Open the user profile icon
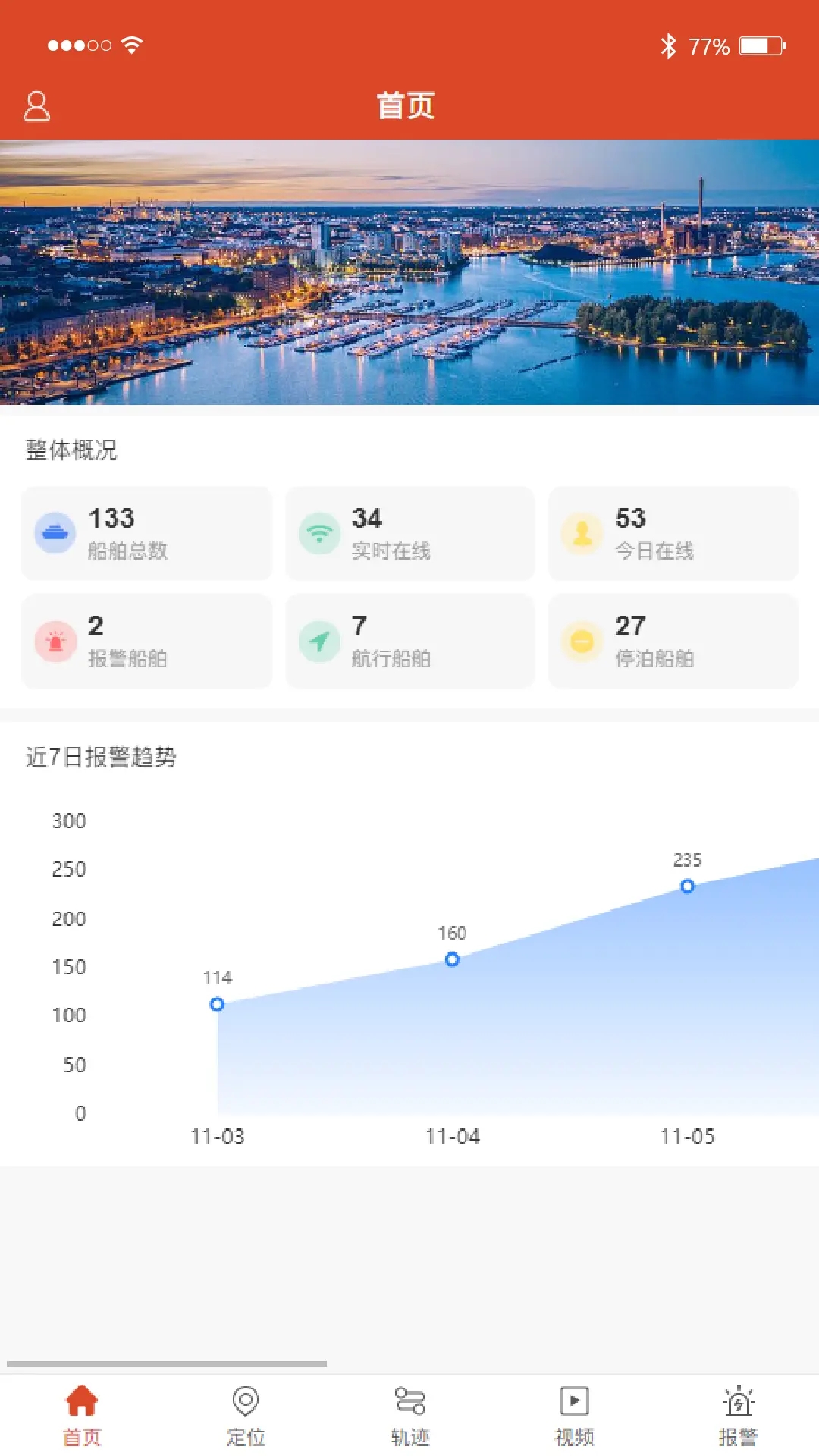Screen dimensions: 819x1456 pyautogui.click(x=36, y=107)
